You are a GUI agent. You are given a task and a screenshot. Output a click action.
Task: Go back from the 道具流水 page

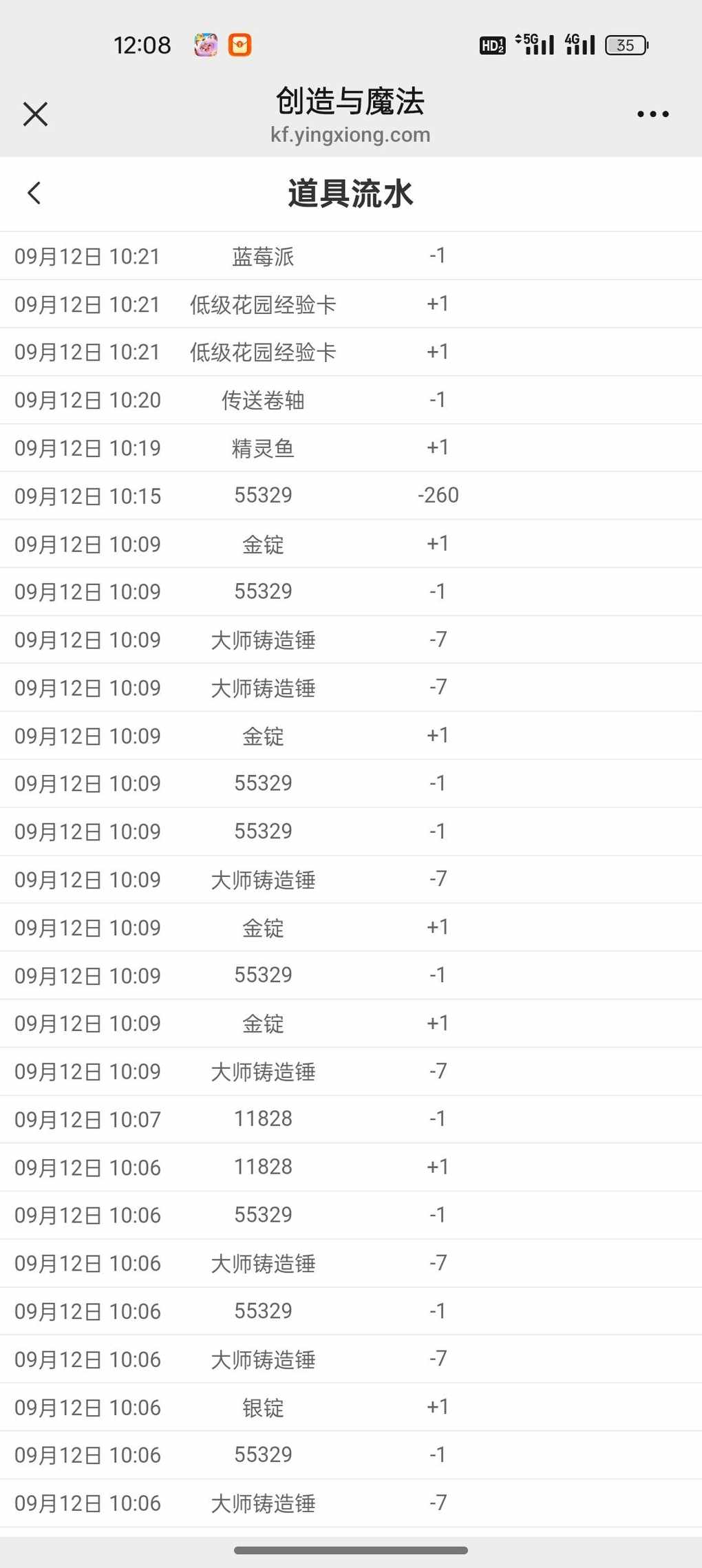pos(34,193)
